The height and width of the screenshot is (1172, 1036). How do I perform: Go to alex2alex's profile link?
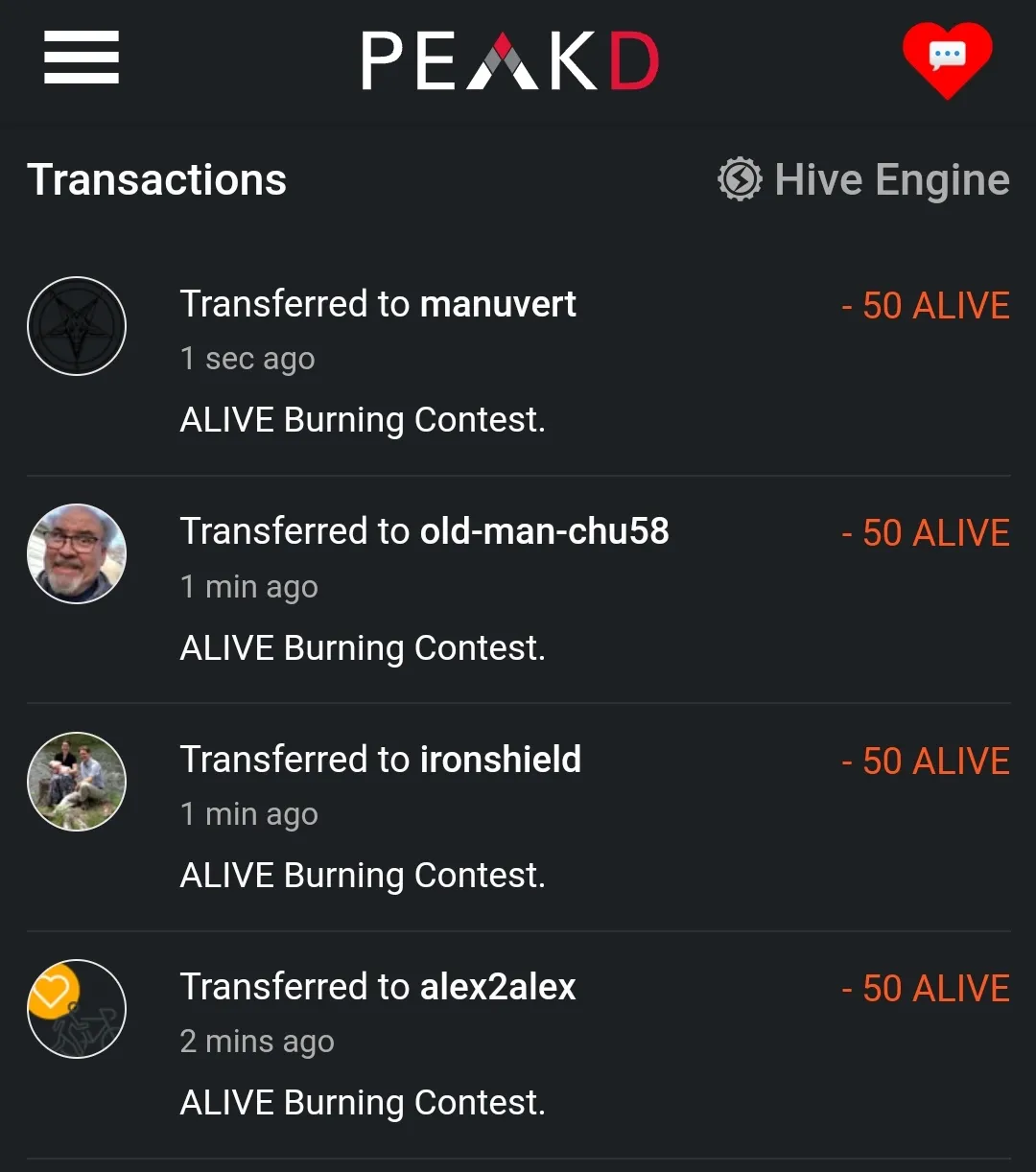coord(498,987)
